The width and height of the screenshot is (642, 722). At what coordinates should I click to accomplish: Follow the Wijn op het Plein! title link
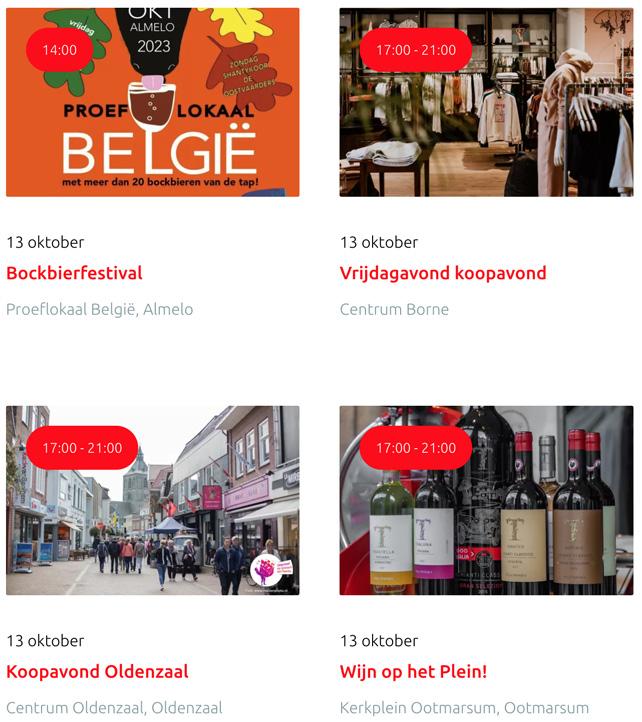(413, 671)
